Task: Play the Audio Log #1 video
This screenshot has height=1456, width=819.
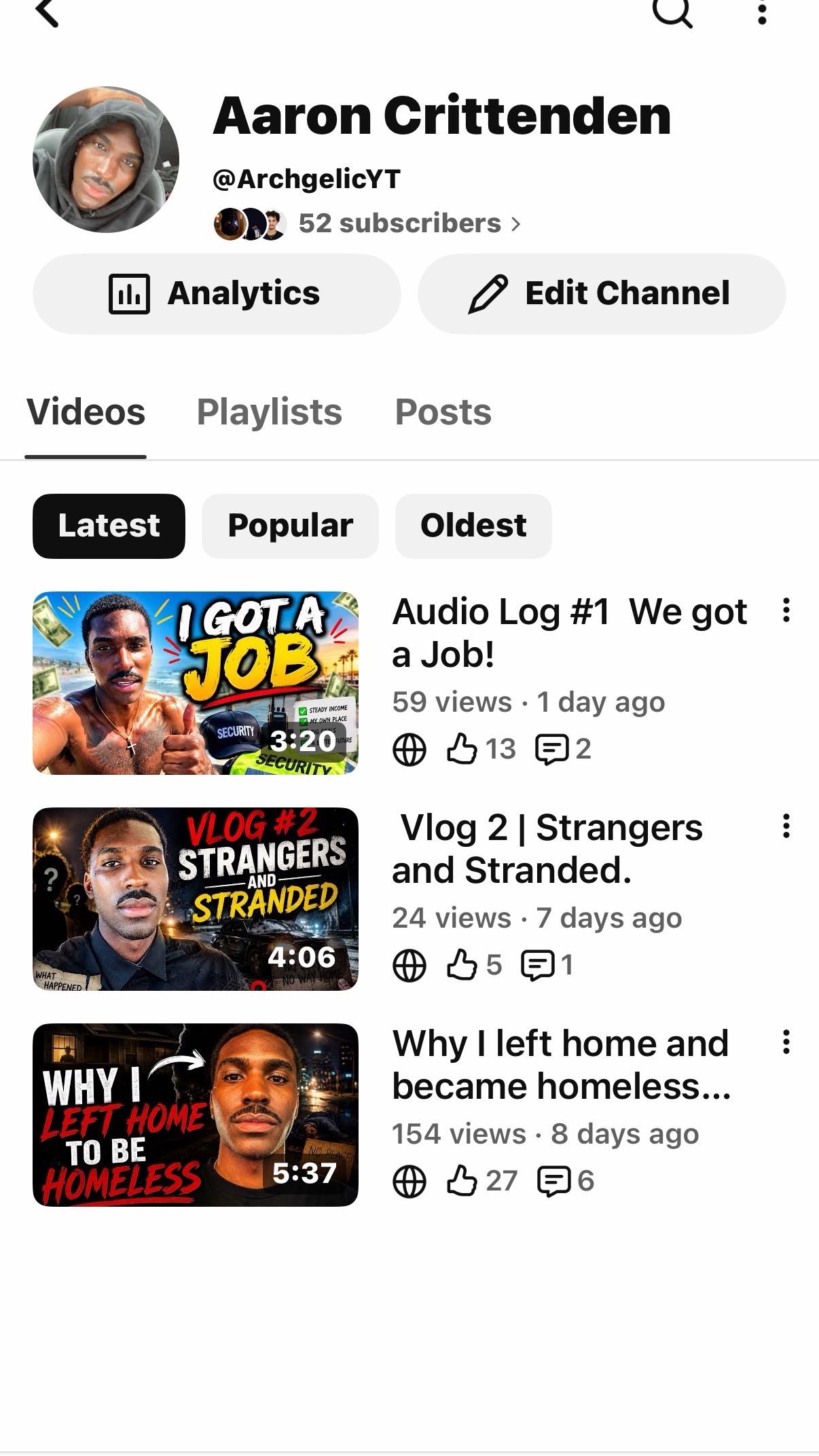Action: [x=196, y=683]
